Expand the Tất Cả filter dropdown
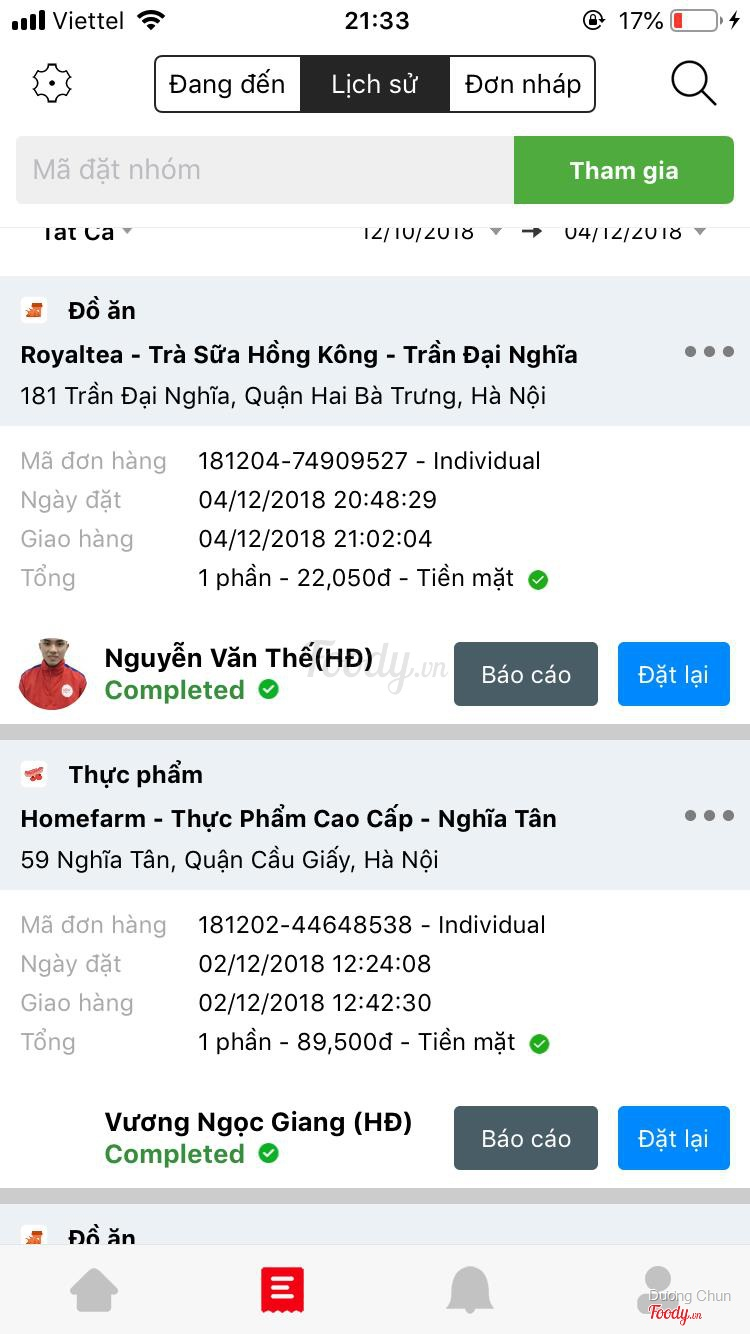Viewport: 750px width, 1334px height. 86,233
